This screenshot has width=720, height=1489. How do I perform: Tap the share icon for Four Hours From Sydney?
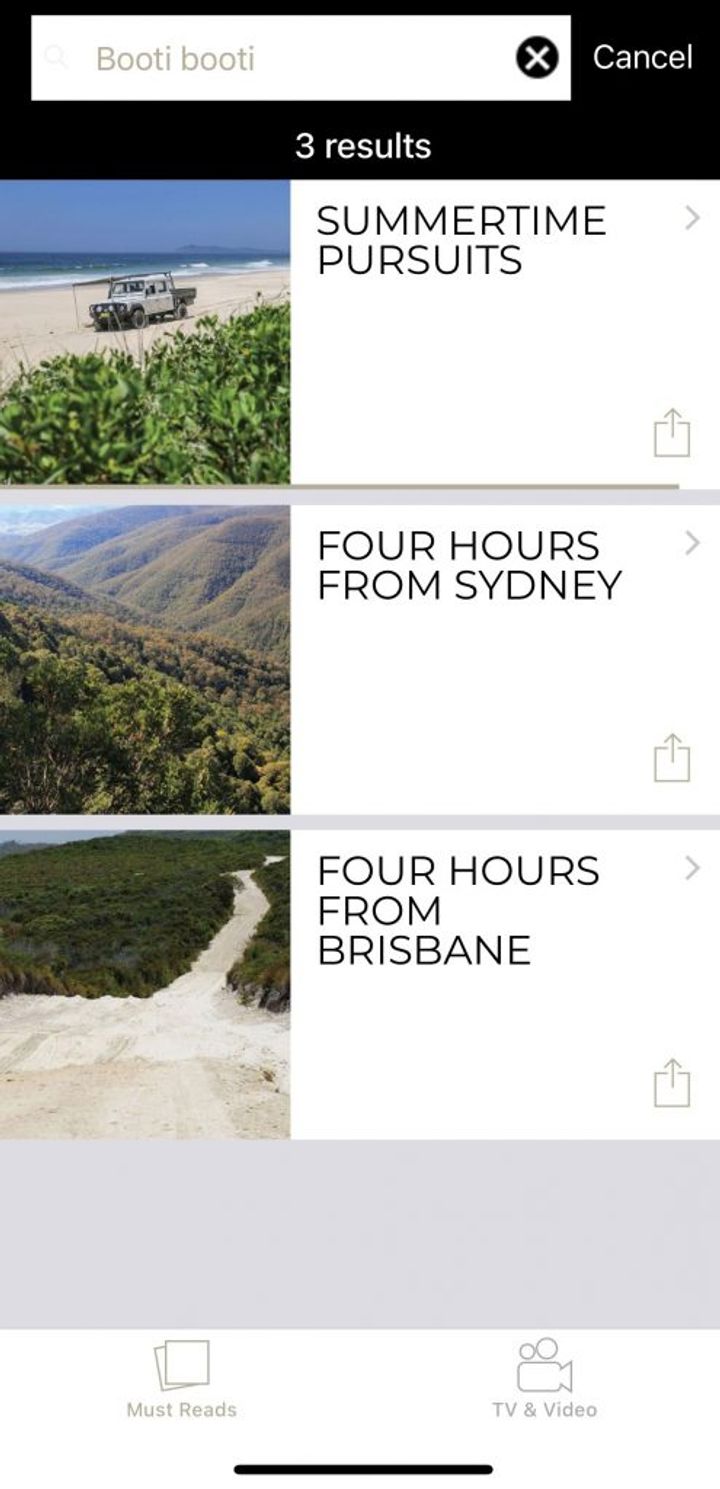coord(674,758)
